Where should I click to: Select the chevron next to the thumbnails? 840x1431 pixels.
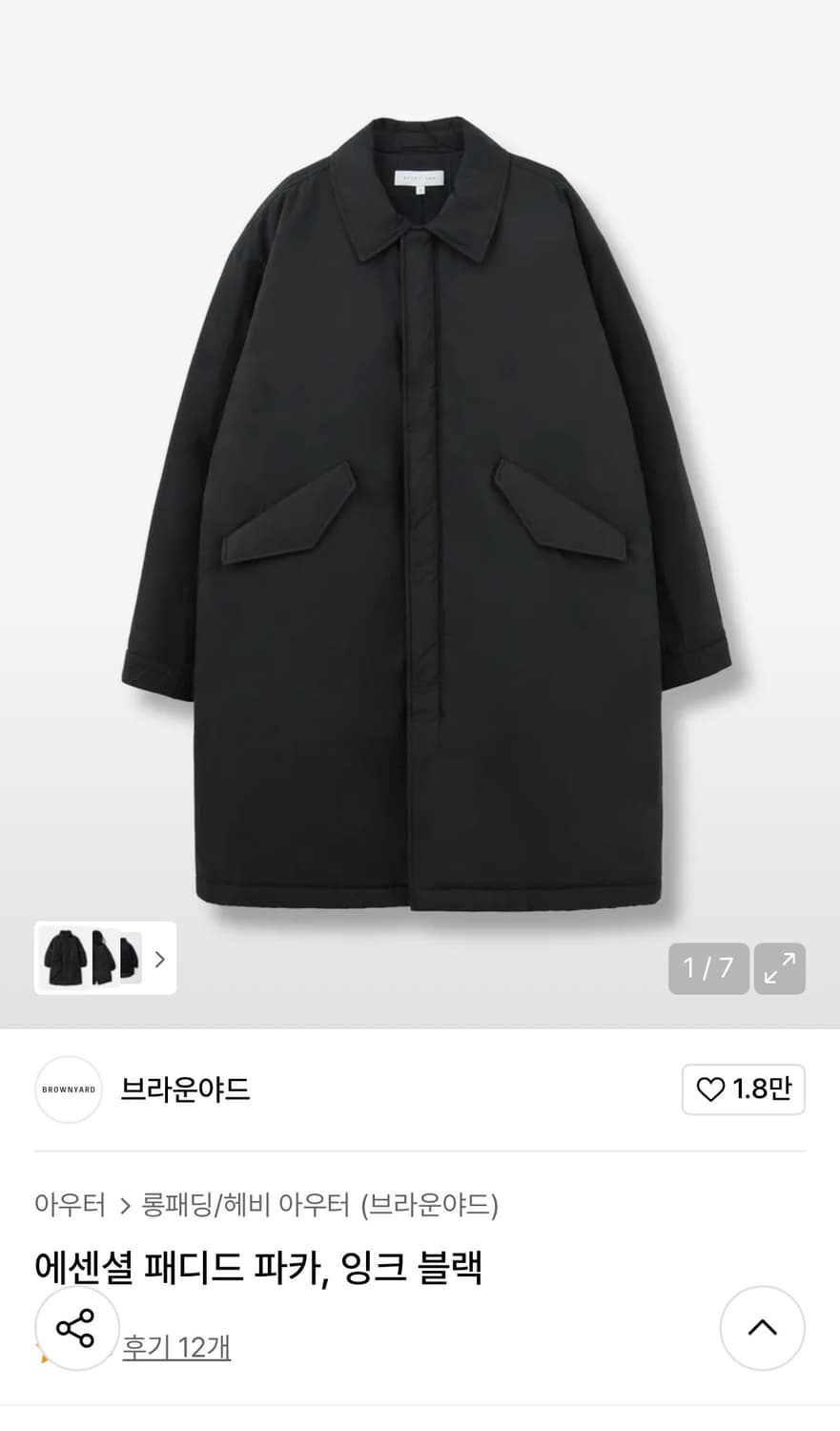click(x=158, y=959)
